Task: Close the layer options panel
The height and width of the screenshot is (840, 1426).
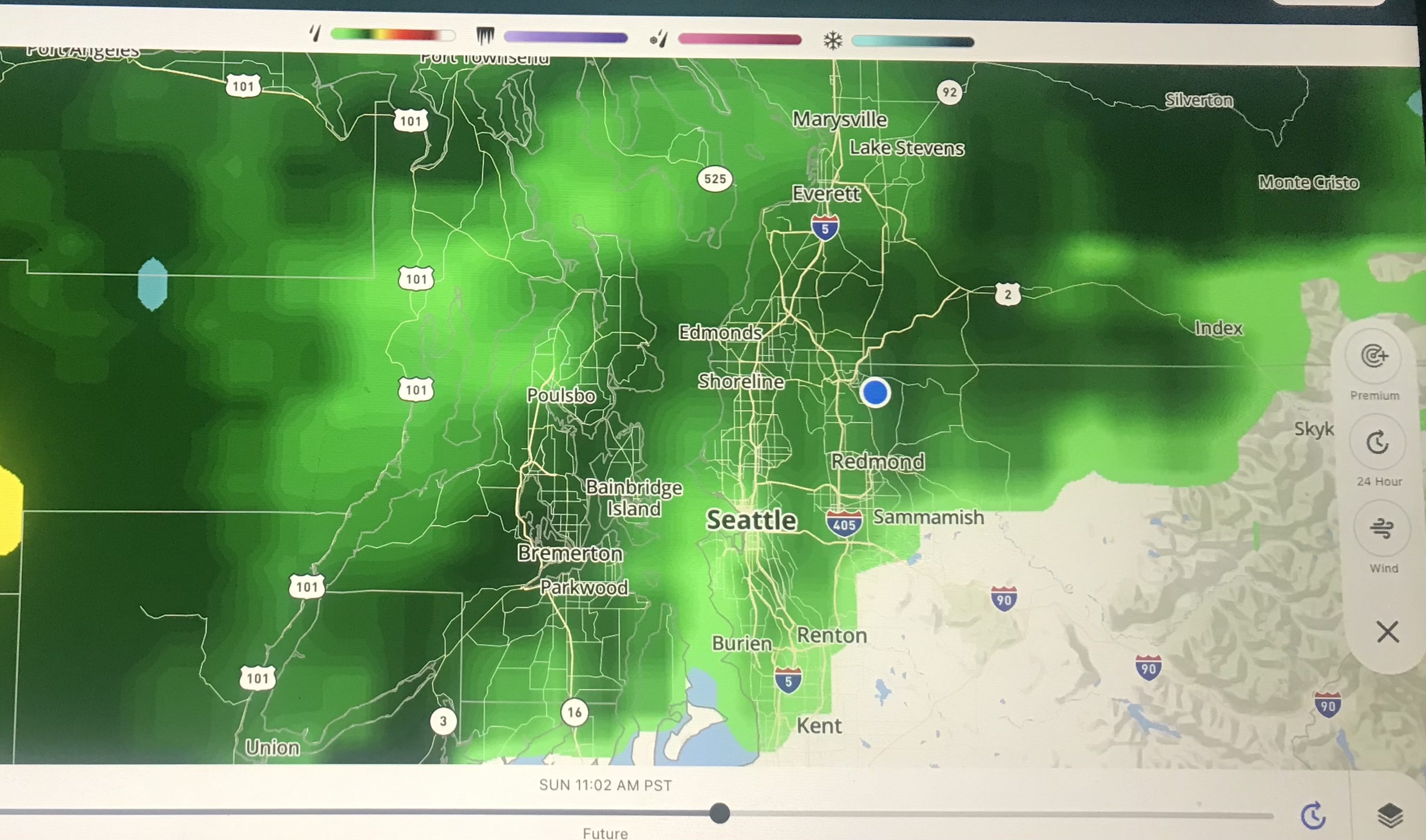Action: [1387, 632]
